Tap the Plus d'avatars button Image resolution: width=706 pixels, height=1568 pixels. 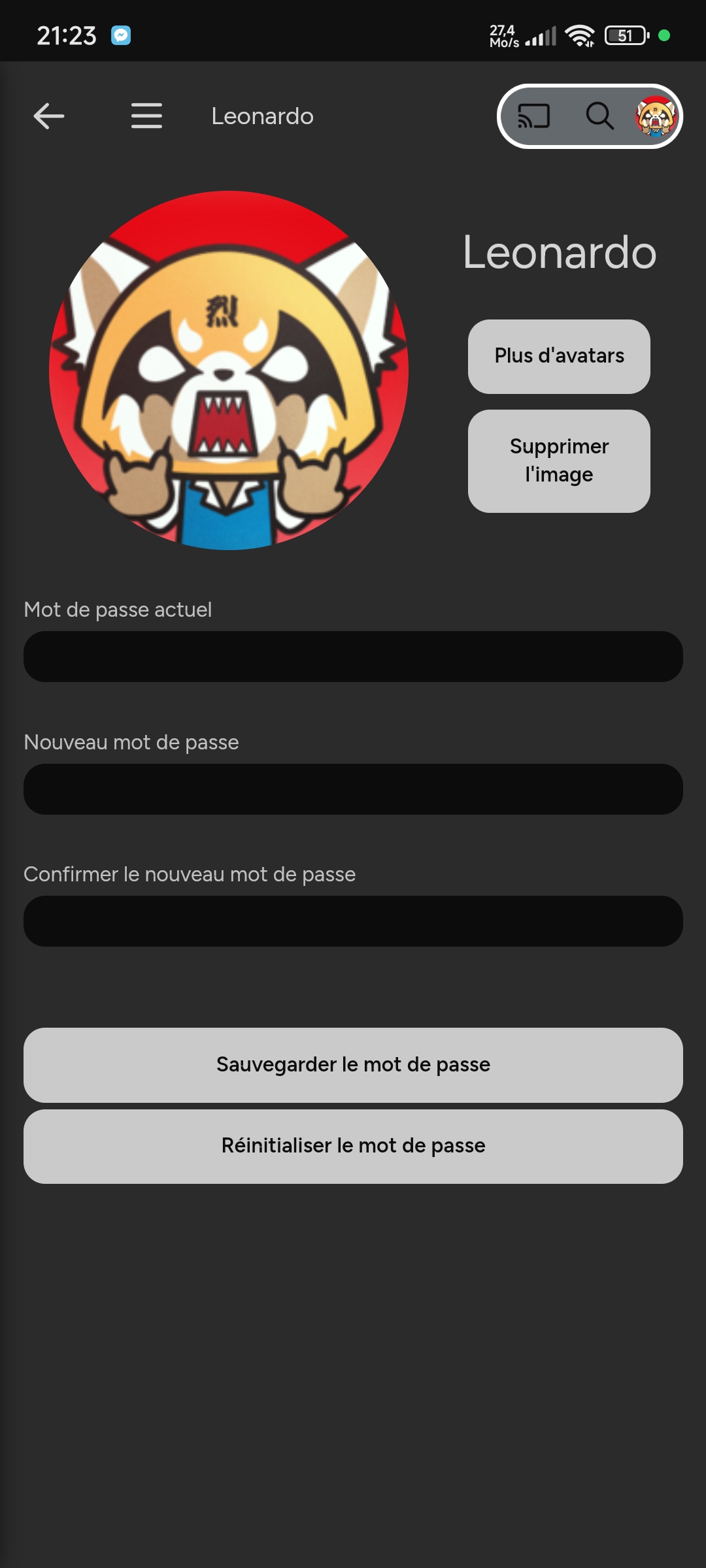[x=559, y=356]
